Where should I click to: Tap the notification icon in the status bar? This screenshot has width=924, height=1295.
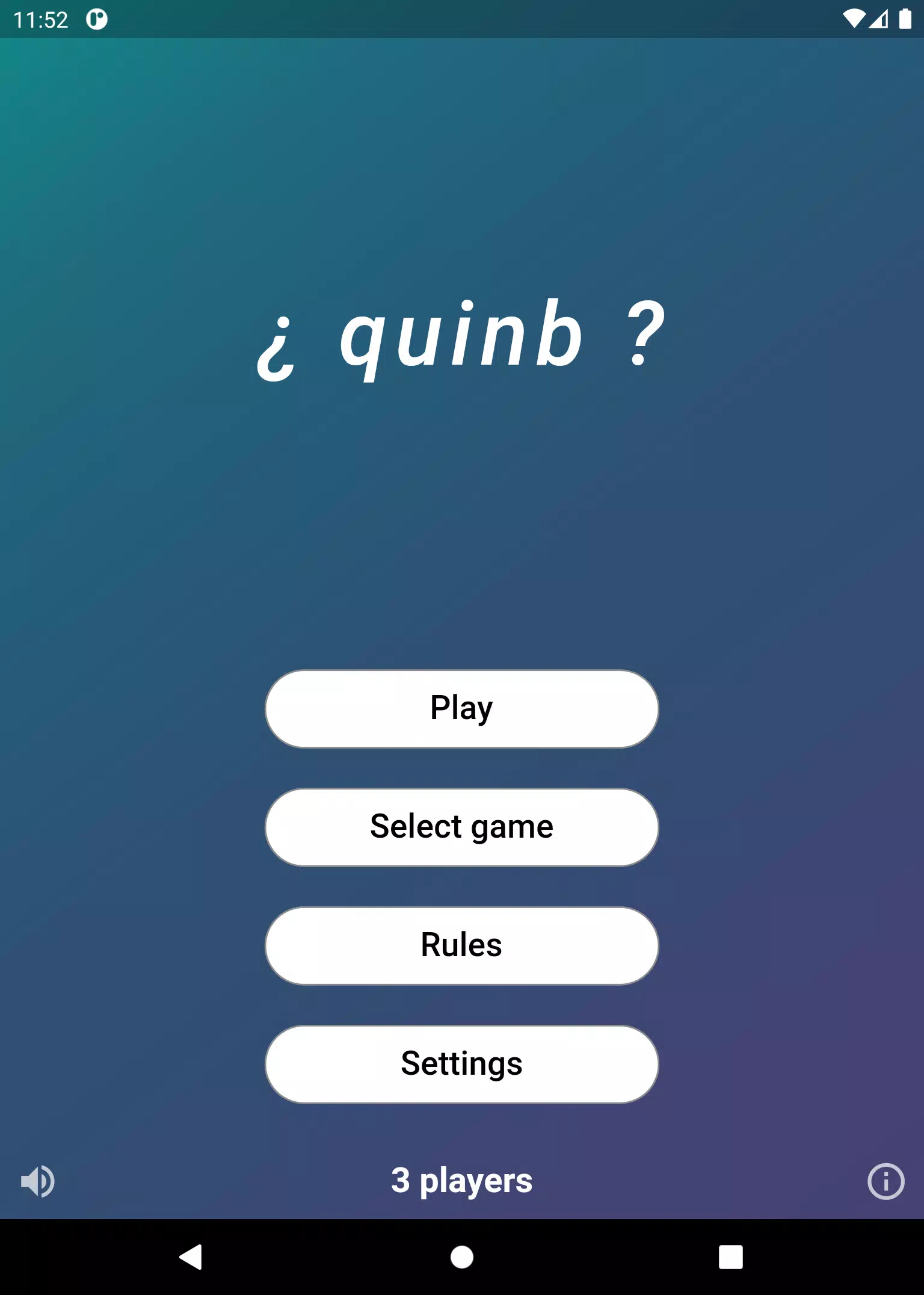[97, 19]
